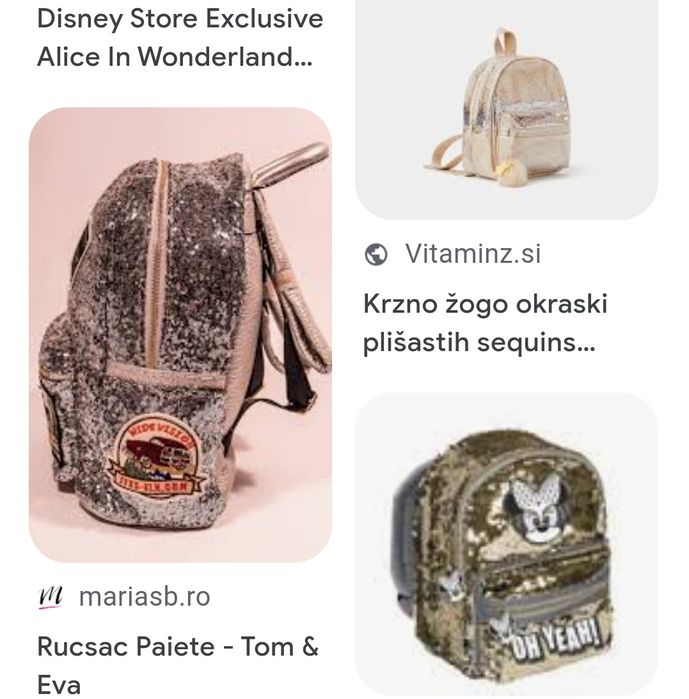The image size is (689, 699).
Task: Open the Disney Store Exclusive Alice In Wonderland result
Action: coord(180,38)
